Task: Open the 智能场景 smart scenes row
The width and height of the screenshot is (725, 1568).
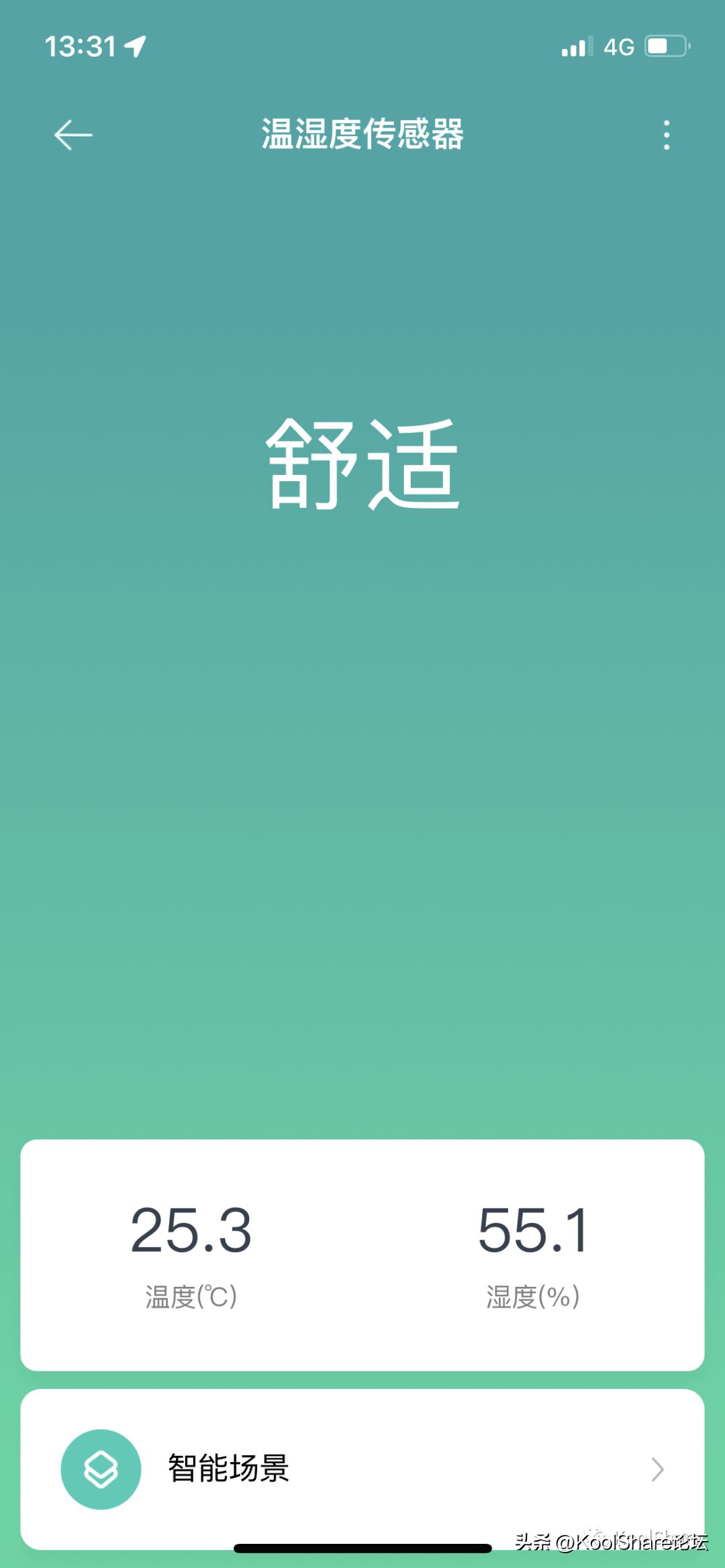Action: pyautogui.click(x=362, y=1468)
